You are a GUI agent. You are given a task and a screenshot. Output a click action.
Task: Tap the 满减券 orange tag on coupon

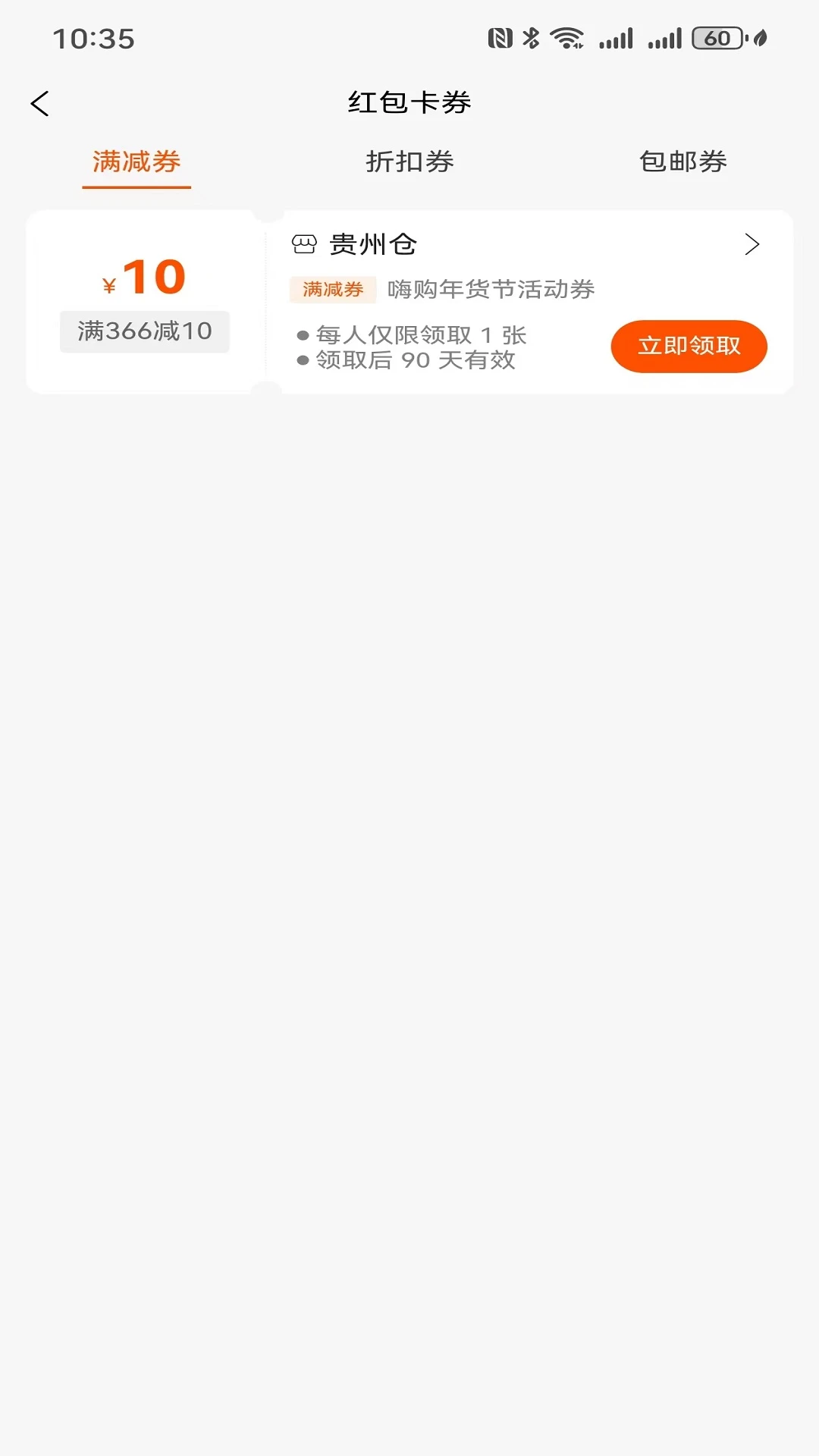[334, 289]
